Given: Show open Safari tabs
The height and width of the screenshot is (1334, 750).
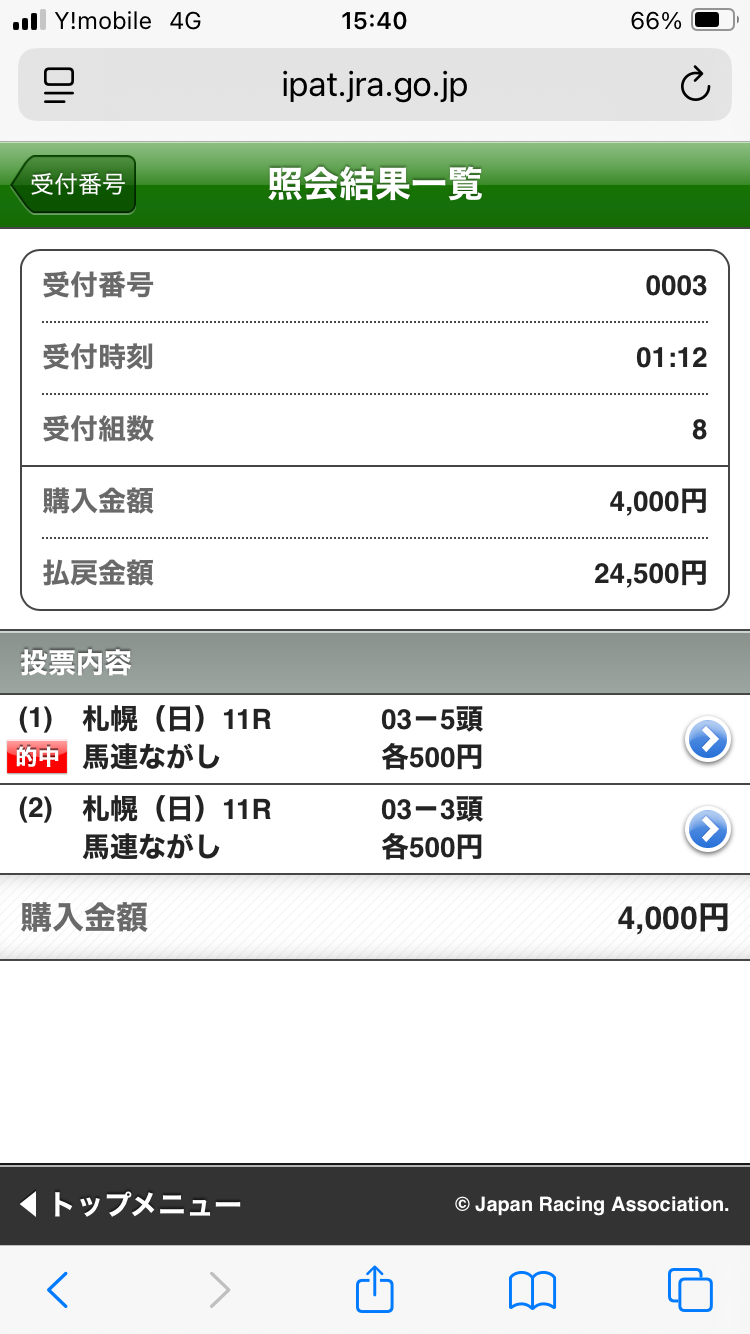Looking at the screenshot, I should [690, 1290].
